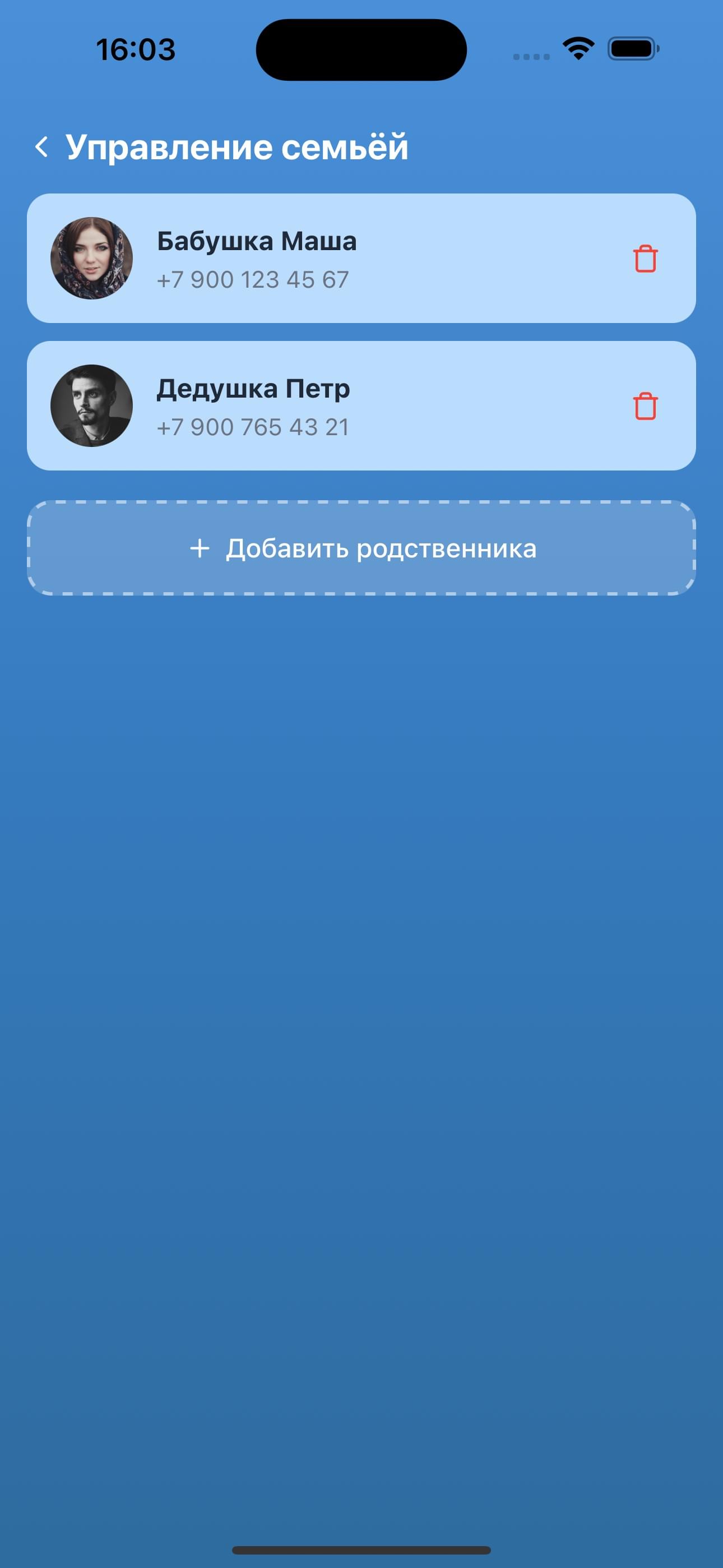Tap the Dynamic Island area at the top

pos(361,51)
